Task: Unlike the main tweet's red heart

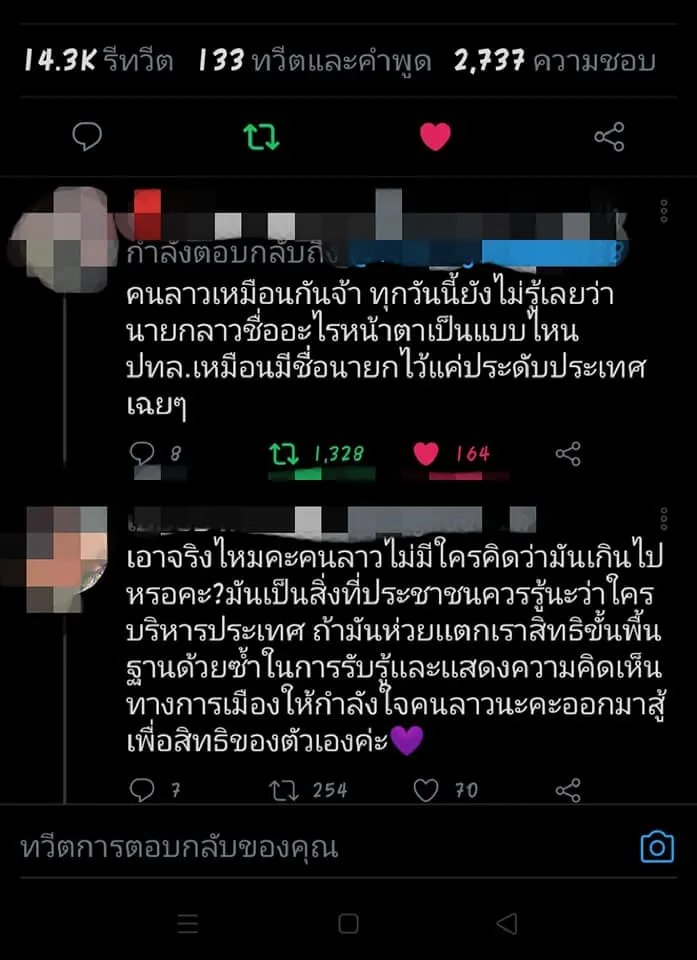Action: point(435,137)
